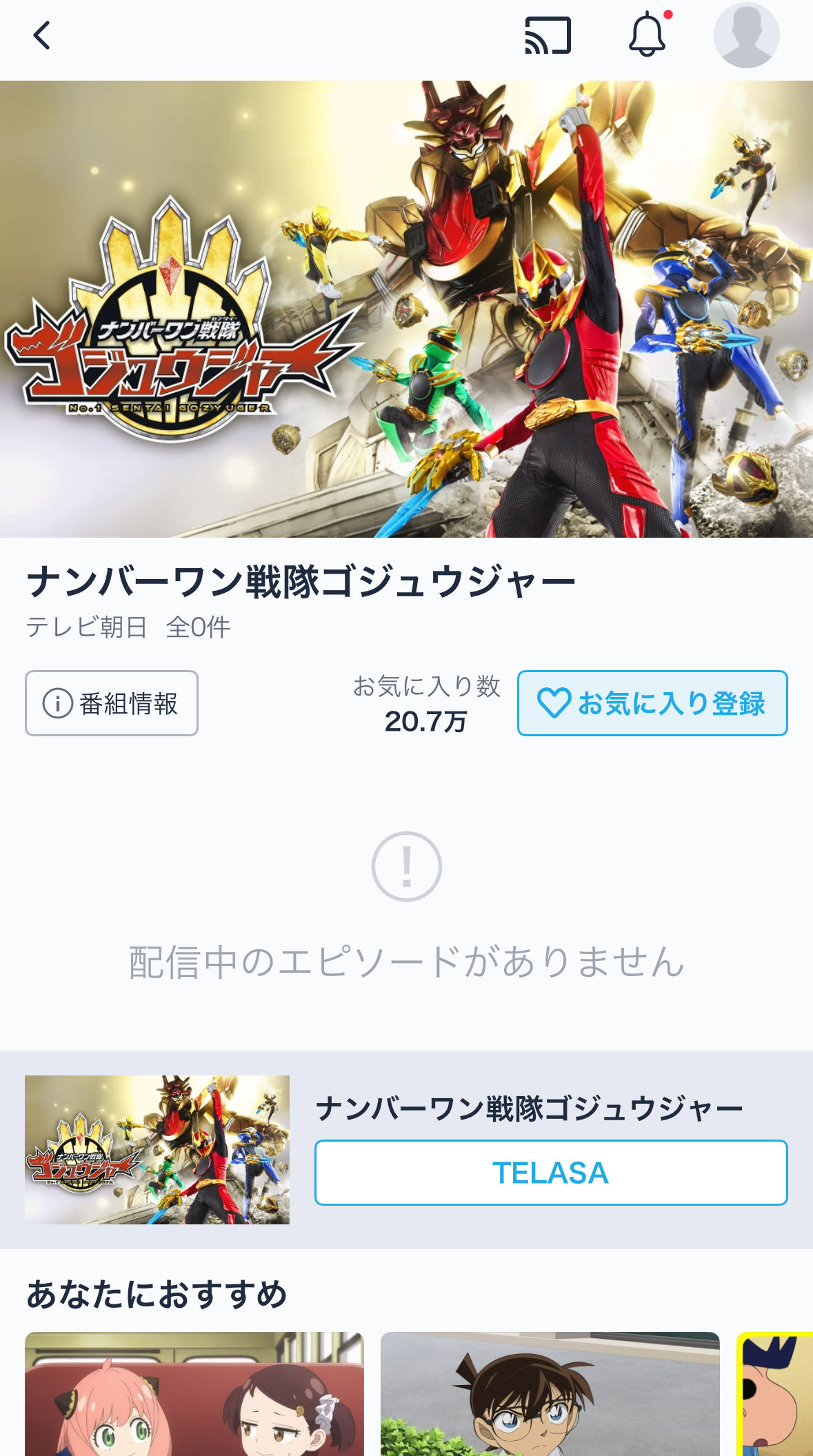The image size is (813, 1456).
Task: Open the cast to device icon
Action: [548, 36]
